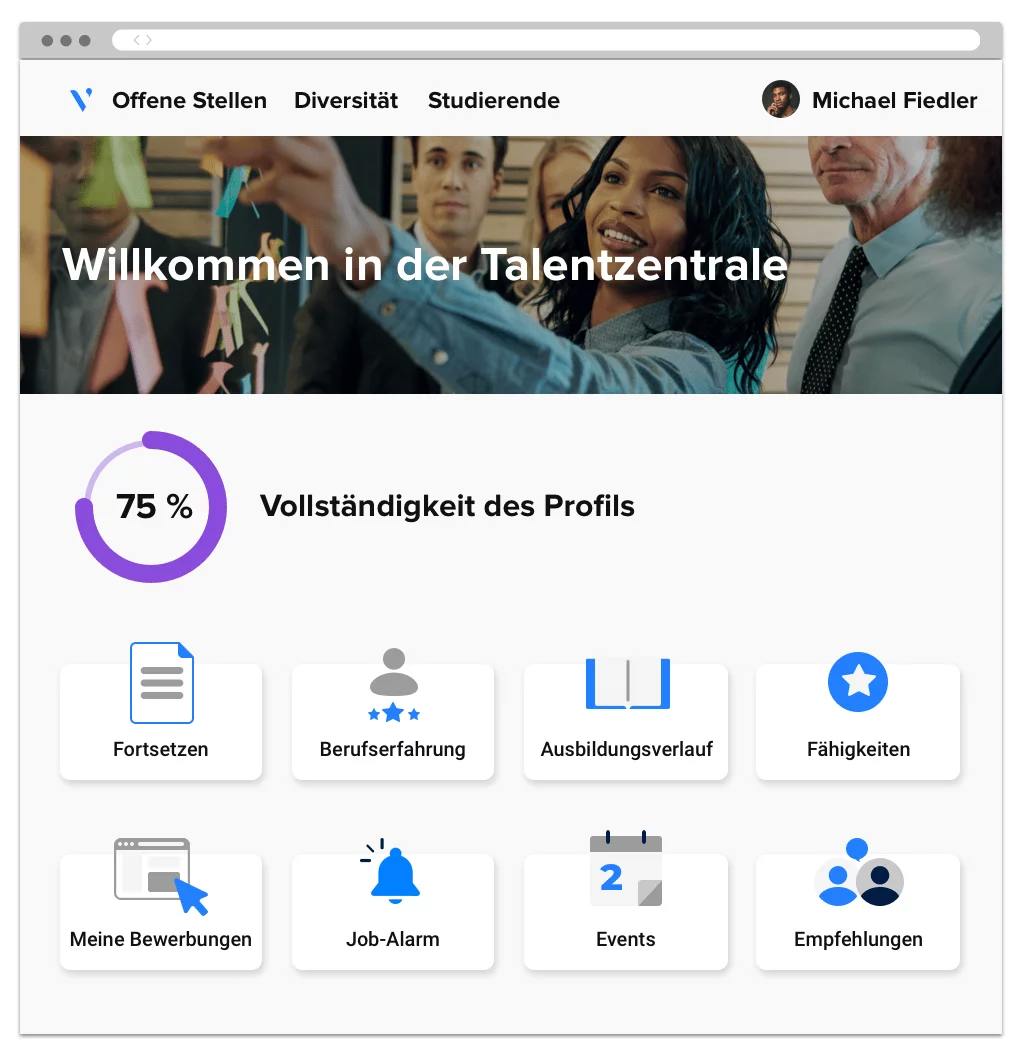1022x1054 pixels.
Task: Open the Studierende page
Action: tap(494, 100)
